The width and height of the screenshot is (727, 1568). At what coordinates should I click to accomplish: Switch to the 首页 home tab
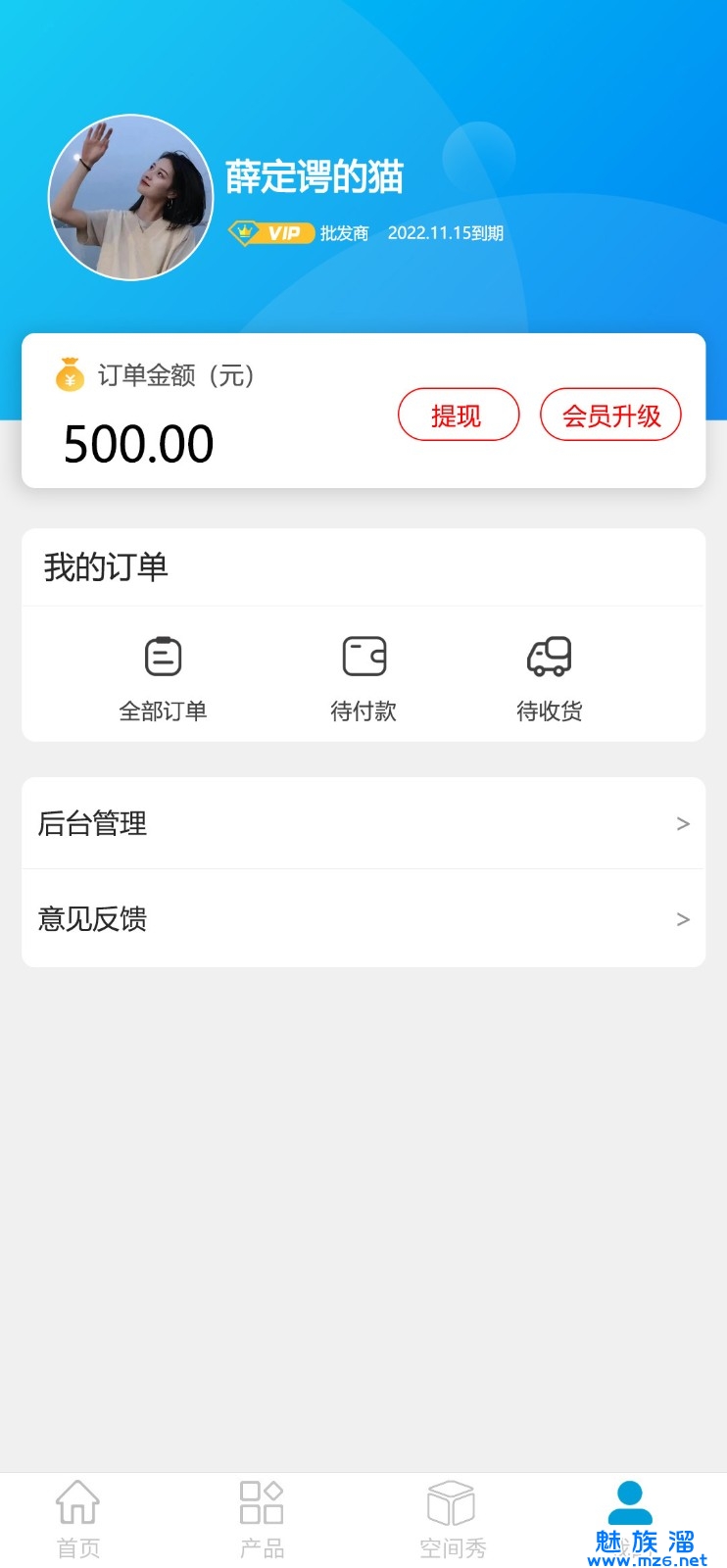pyautogui.click(x=78, y=1517)
